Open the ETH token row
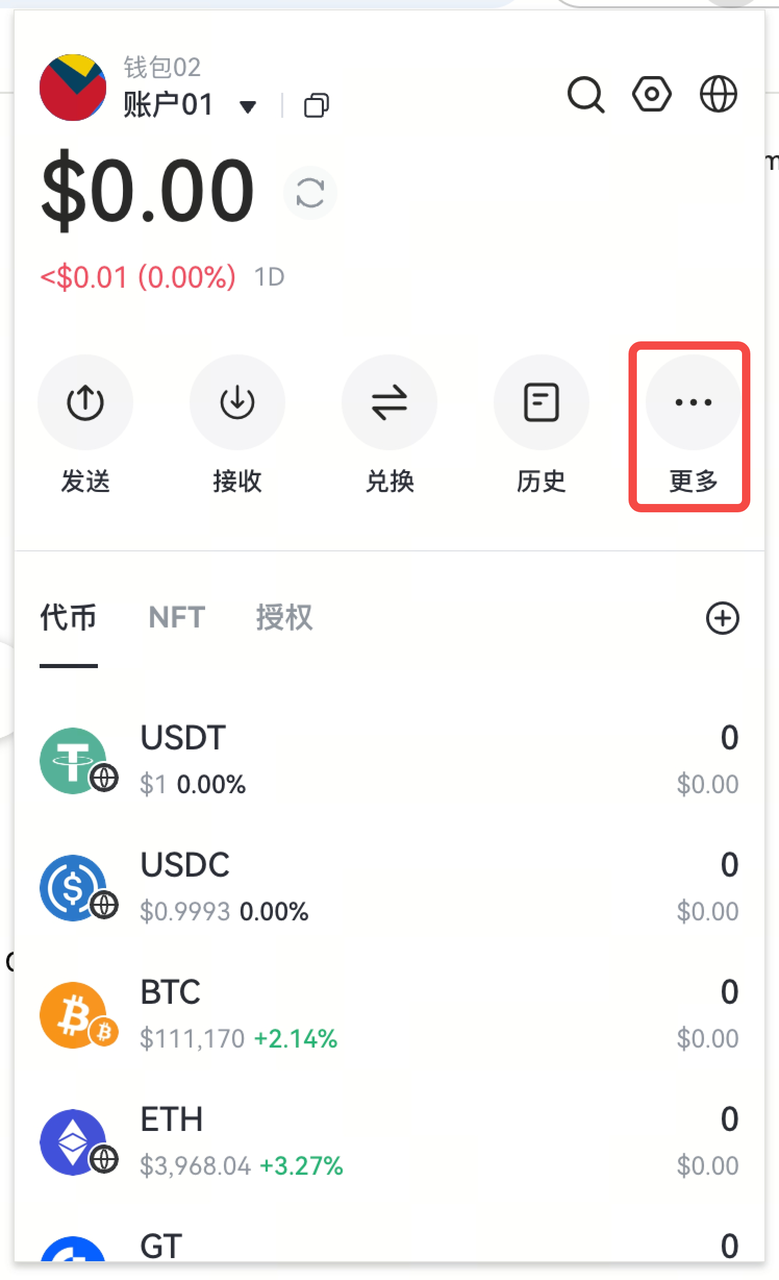This screenshot has height=1280, width=779. pos(389,1141)
